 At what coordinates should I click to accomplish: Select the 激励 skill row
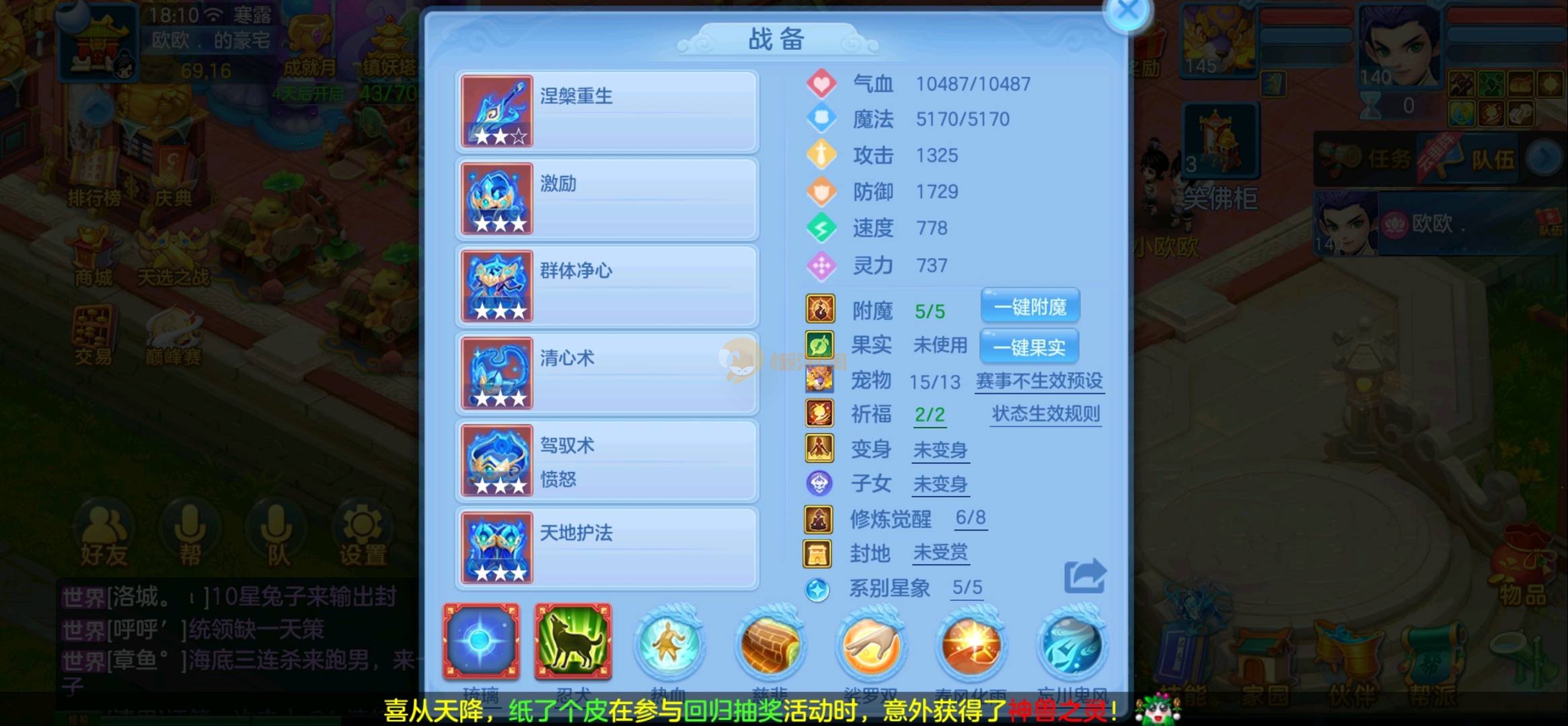tap(607, 199)
